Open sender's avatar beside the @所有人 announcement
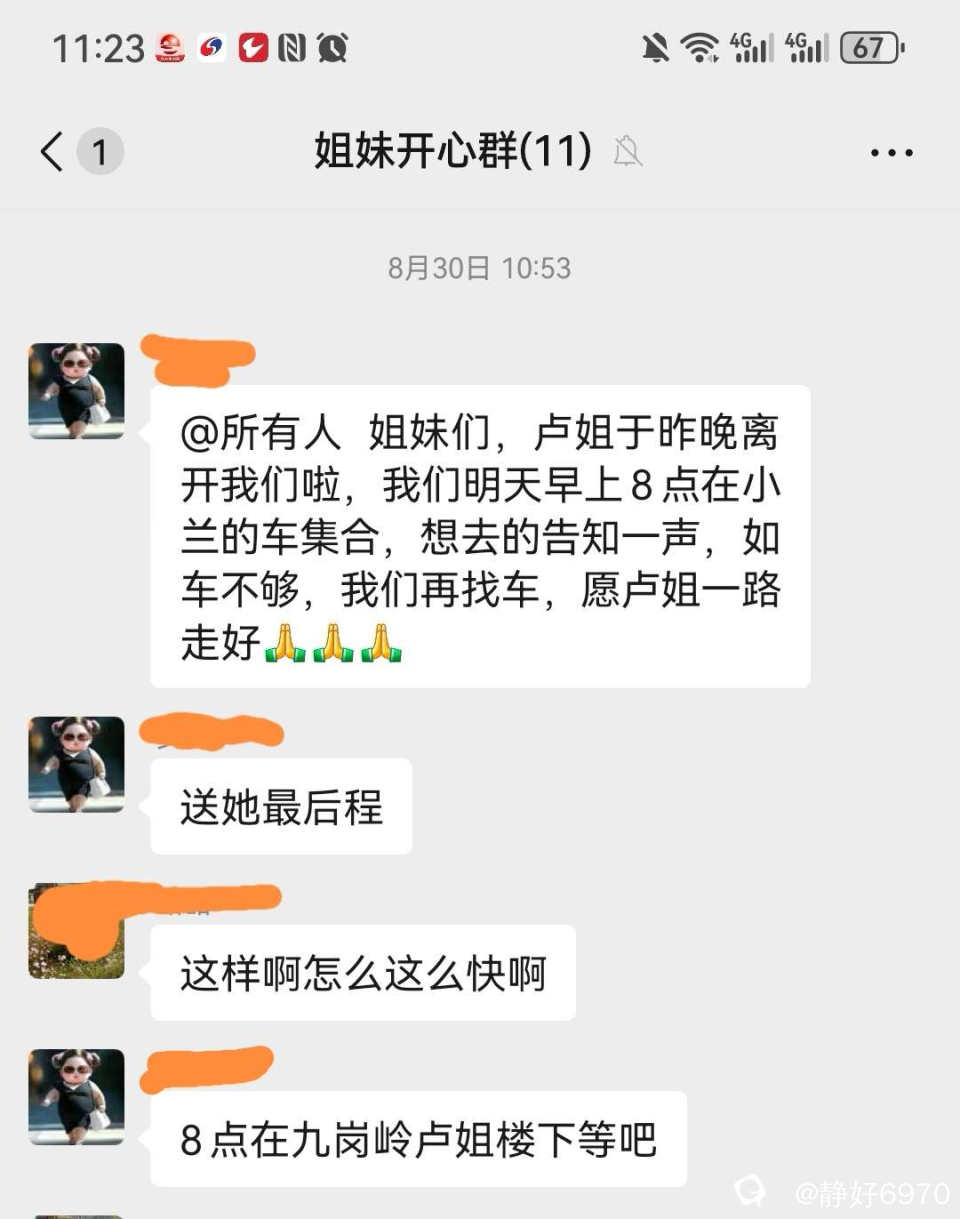This screenshot has width=960, height=1219. coord(76,391)
